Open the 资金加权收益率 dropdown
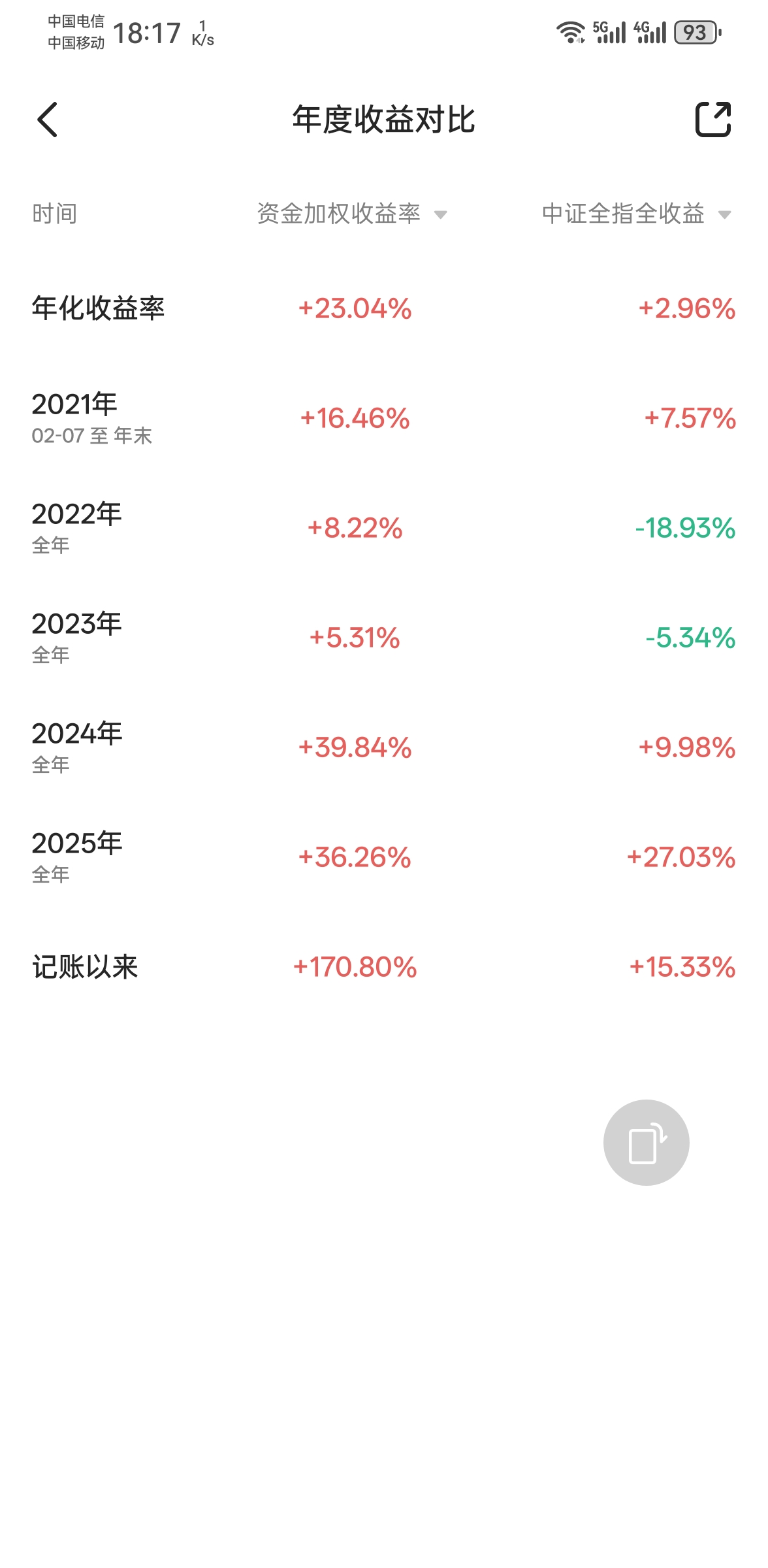This screenshot has height=1568, width=768. 352,214
